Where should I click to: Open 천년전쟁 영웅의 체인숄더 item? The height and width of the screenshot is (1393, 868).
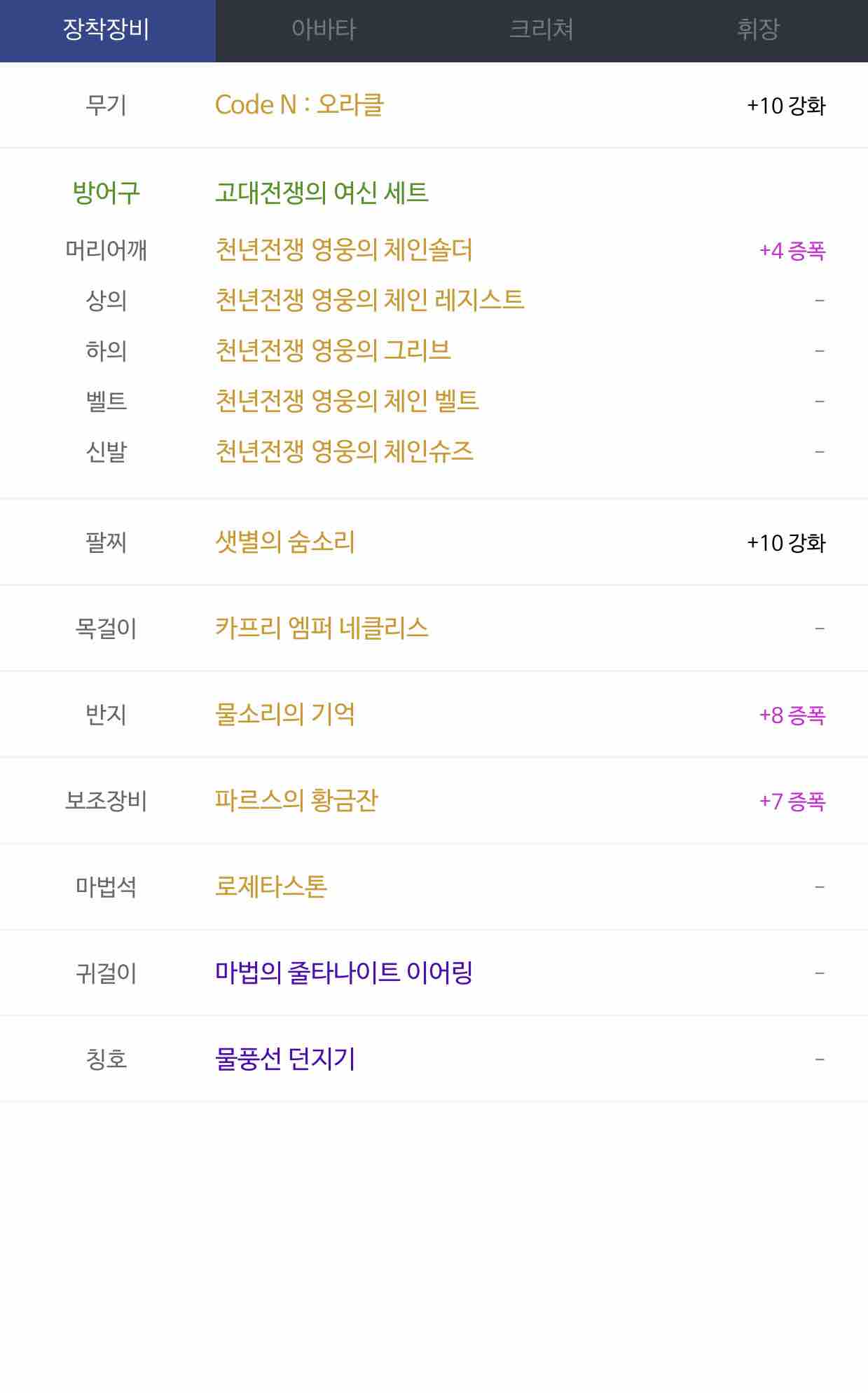coord(343,250)
